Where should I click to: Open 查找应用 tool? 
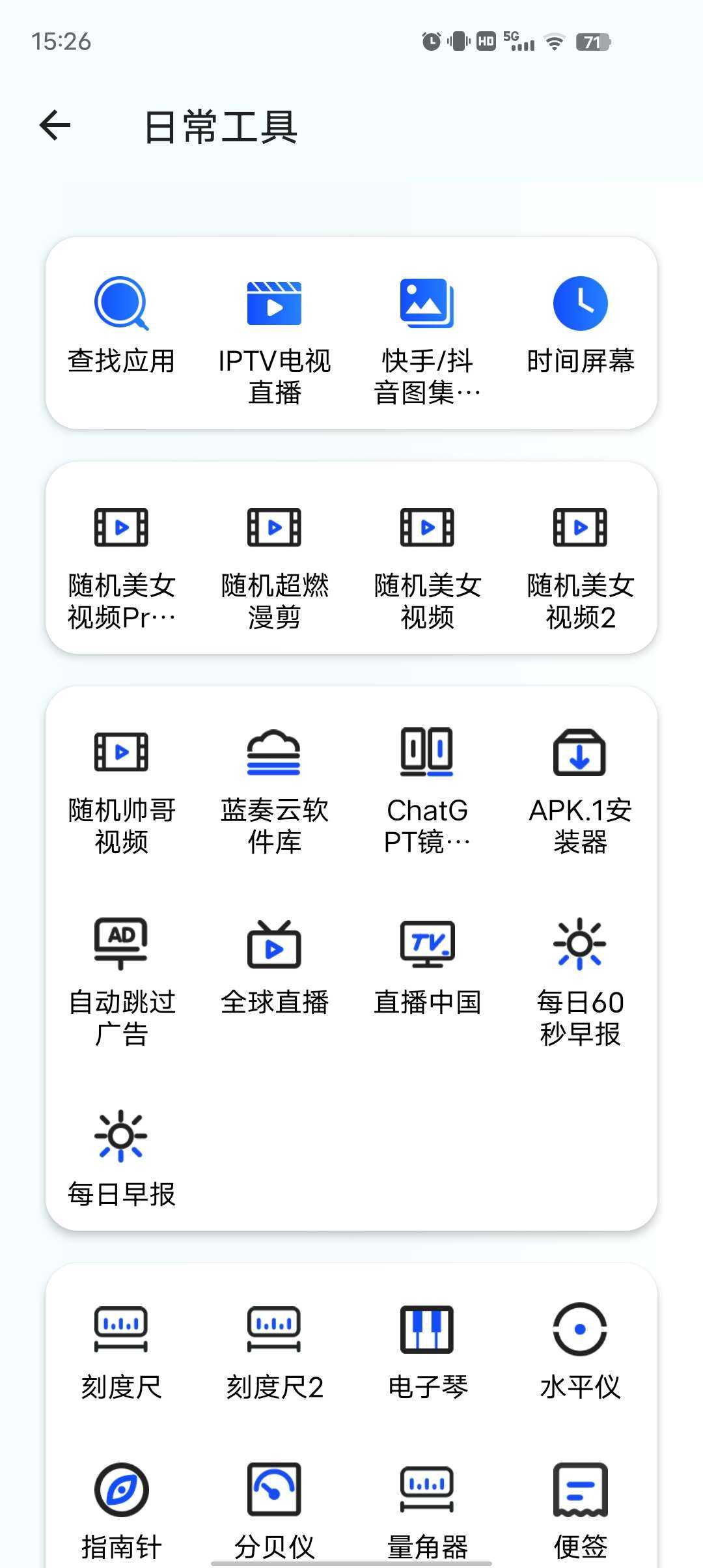122,326
